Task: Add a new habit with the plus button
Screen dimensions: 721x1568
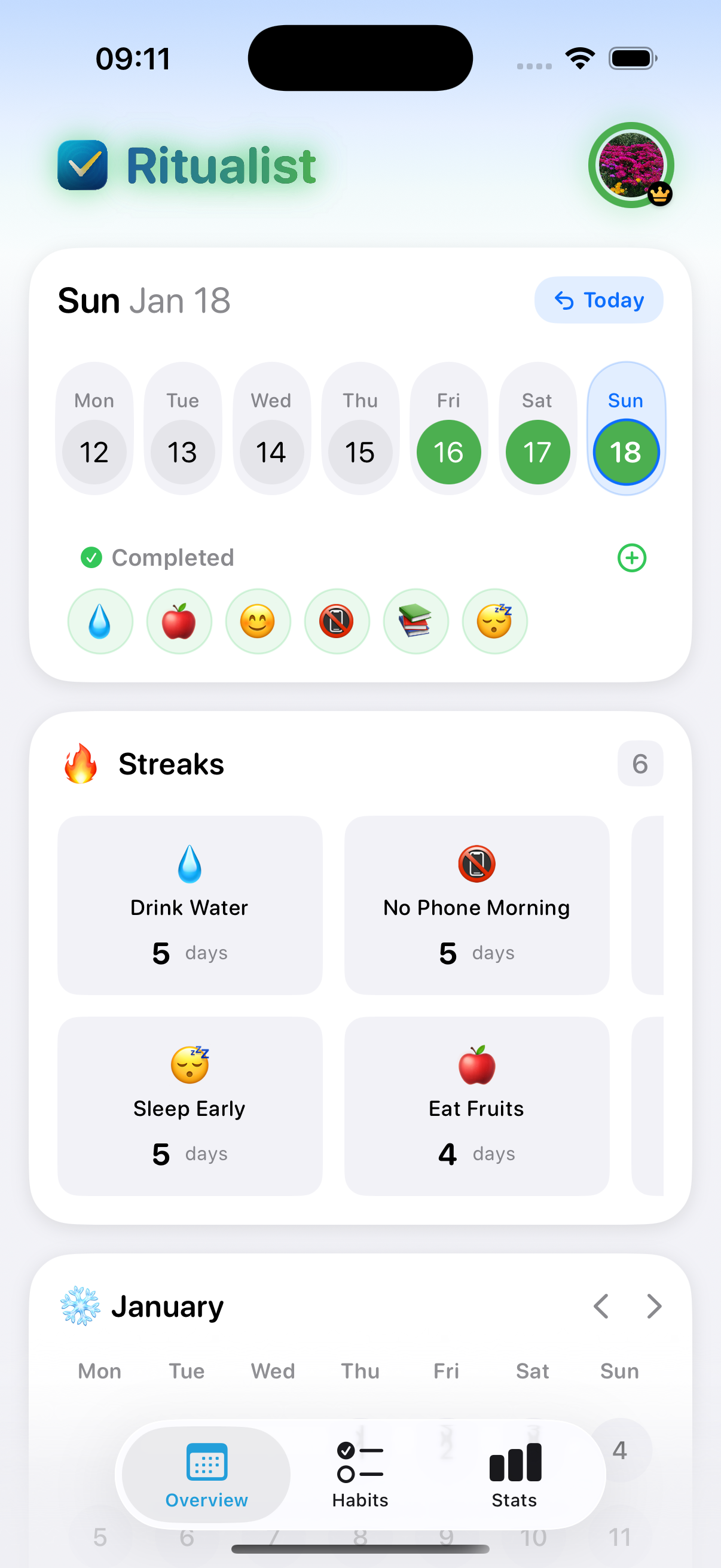Action: pyautogui.click(x=631, y=557)
